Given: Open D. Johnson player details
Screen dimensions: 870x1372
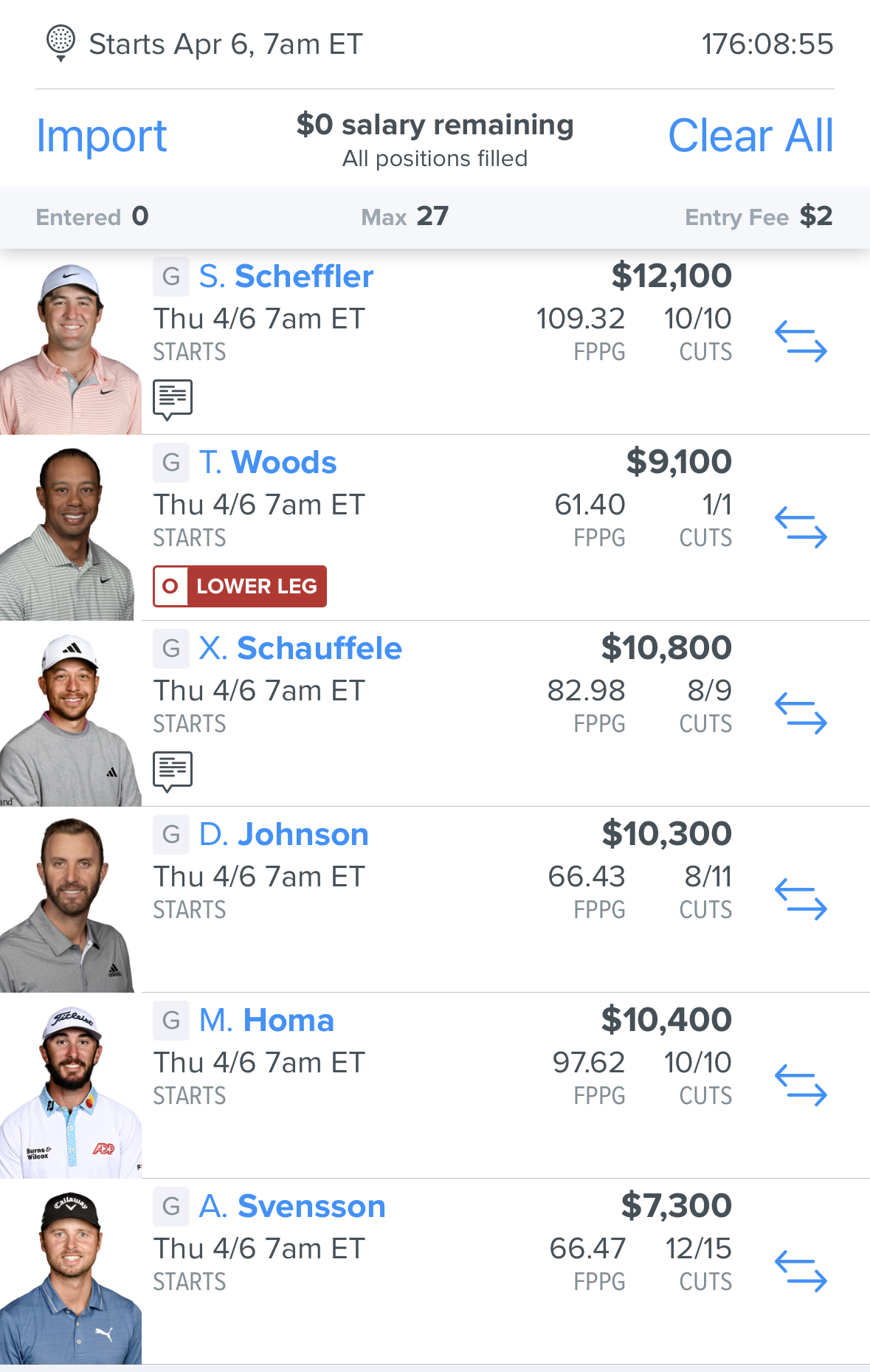Looking at the screenshot, I should 283,835.
